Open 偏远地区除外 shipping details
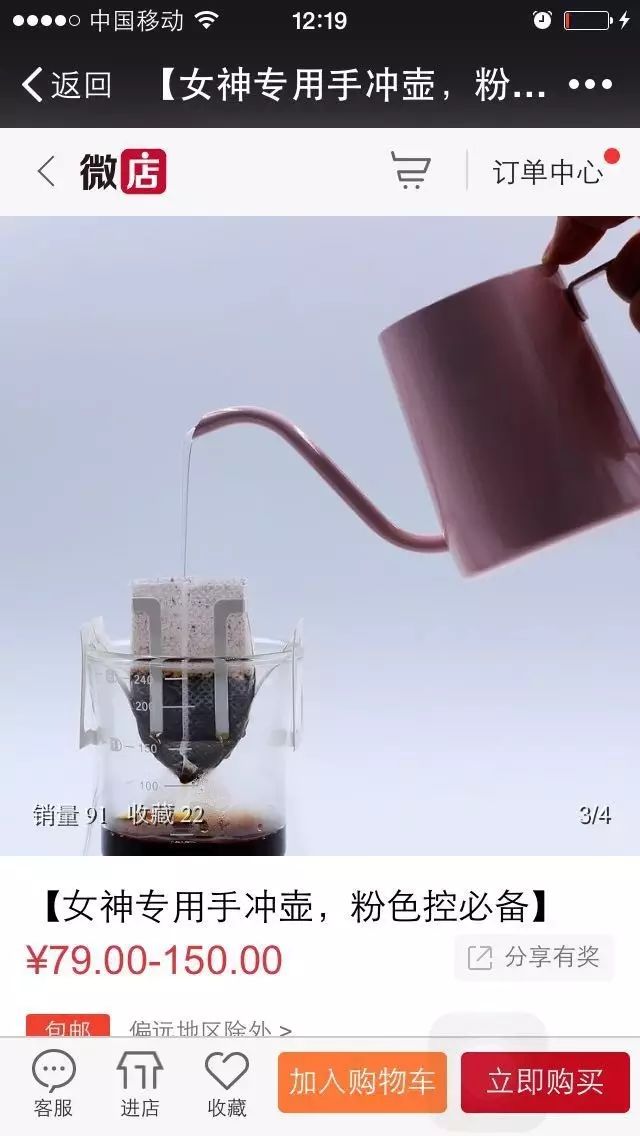Viewport: 640px width, 1136px height. pos(210,1028)
